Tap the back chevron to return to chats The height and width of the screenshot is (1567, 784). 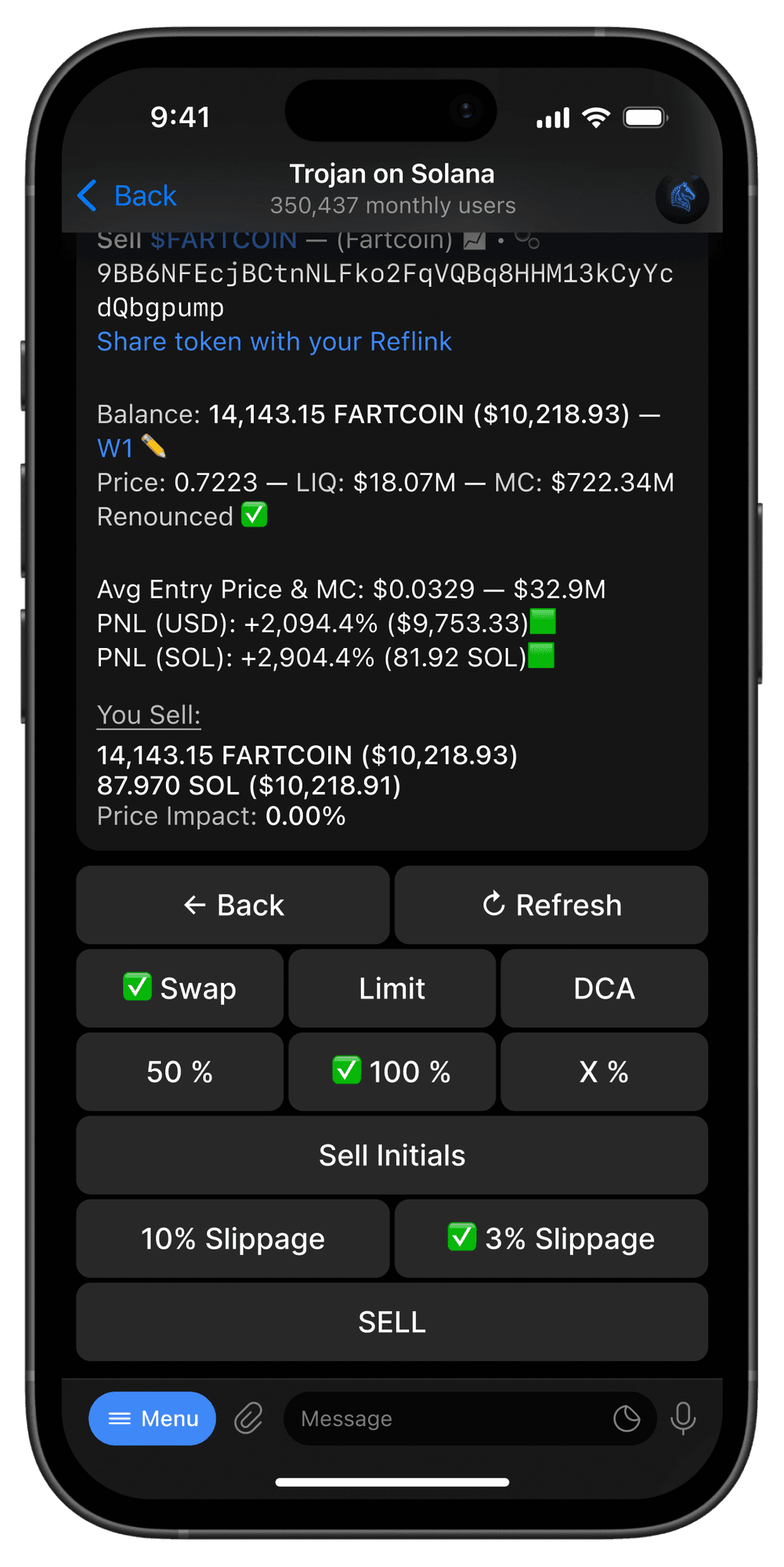tap(88, 197)
